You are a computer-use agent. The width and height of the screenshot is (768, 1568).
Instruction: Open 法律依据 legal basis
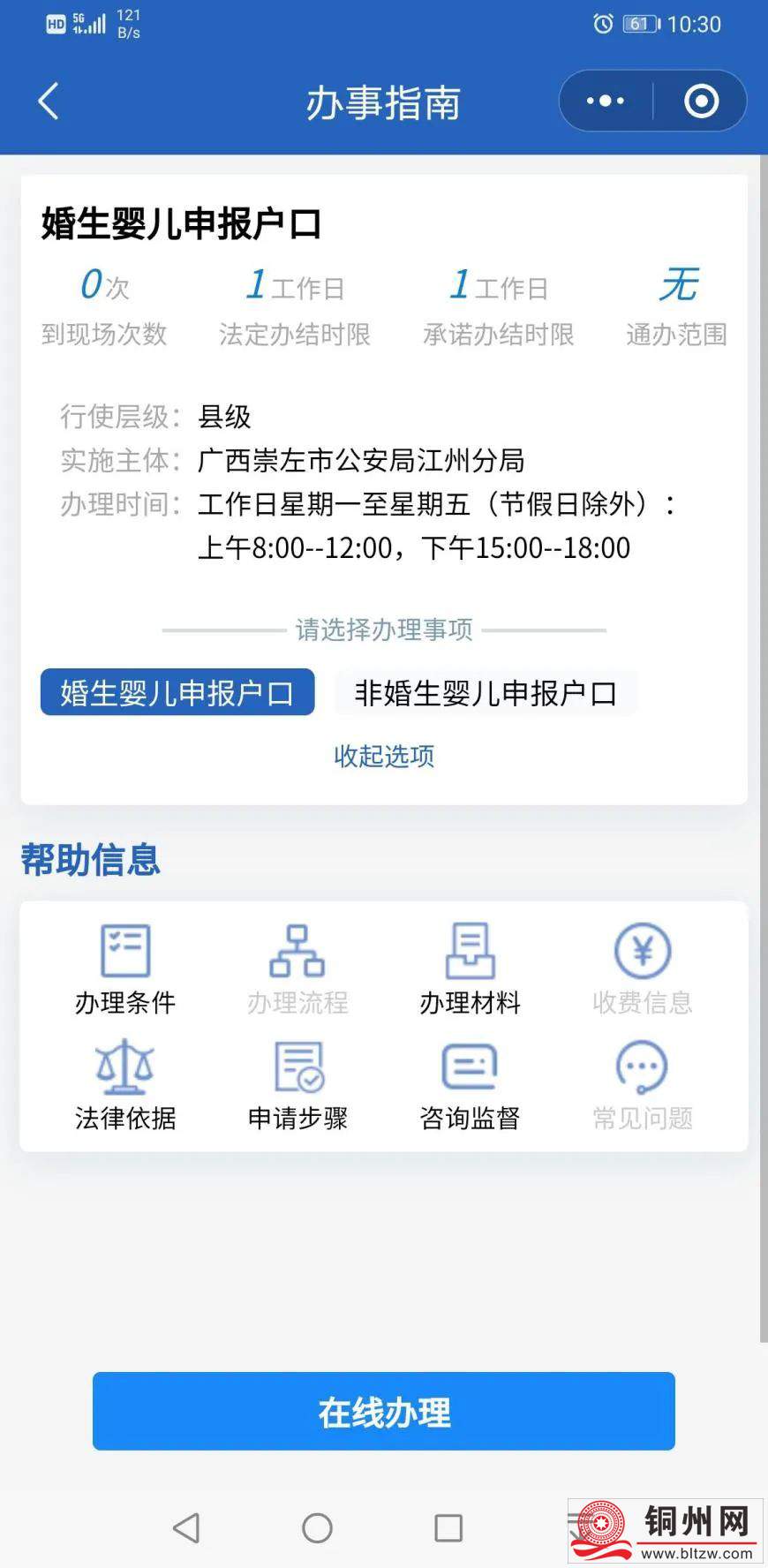[125, 1084]
